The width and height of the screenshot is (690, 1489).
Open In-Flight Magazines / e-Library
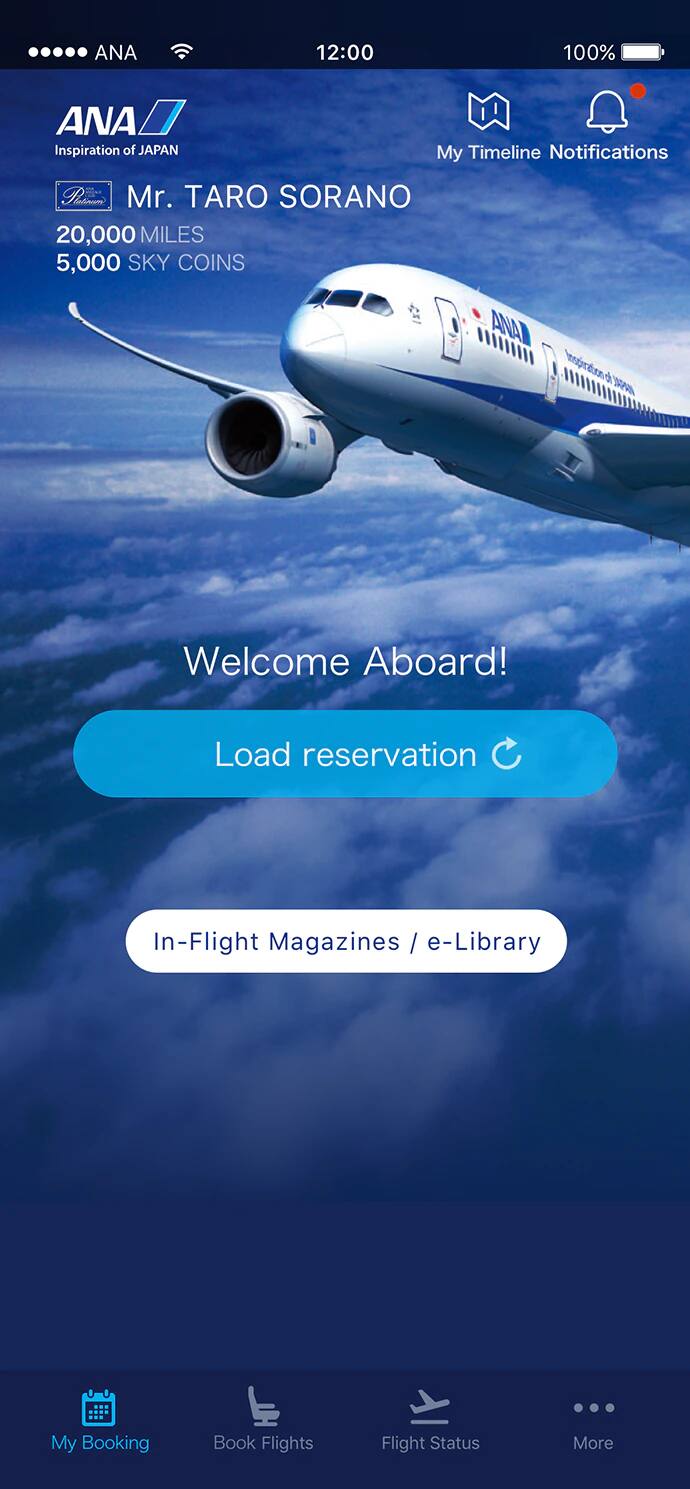coord(346,941)
